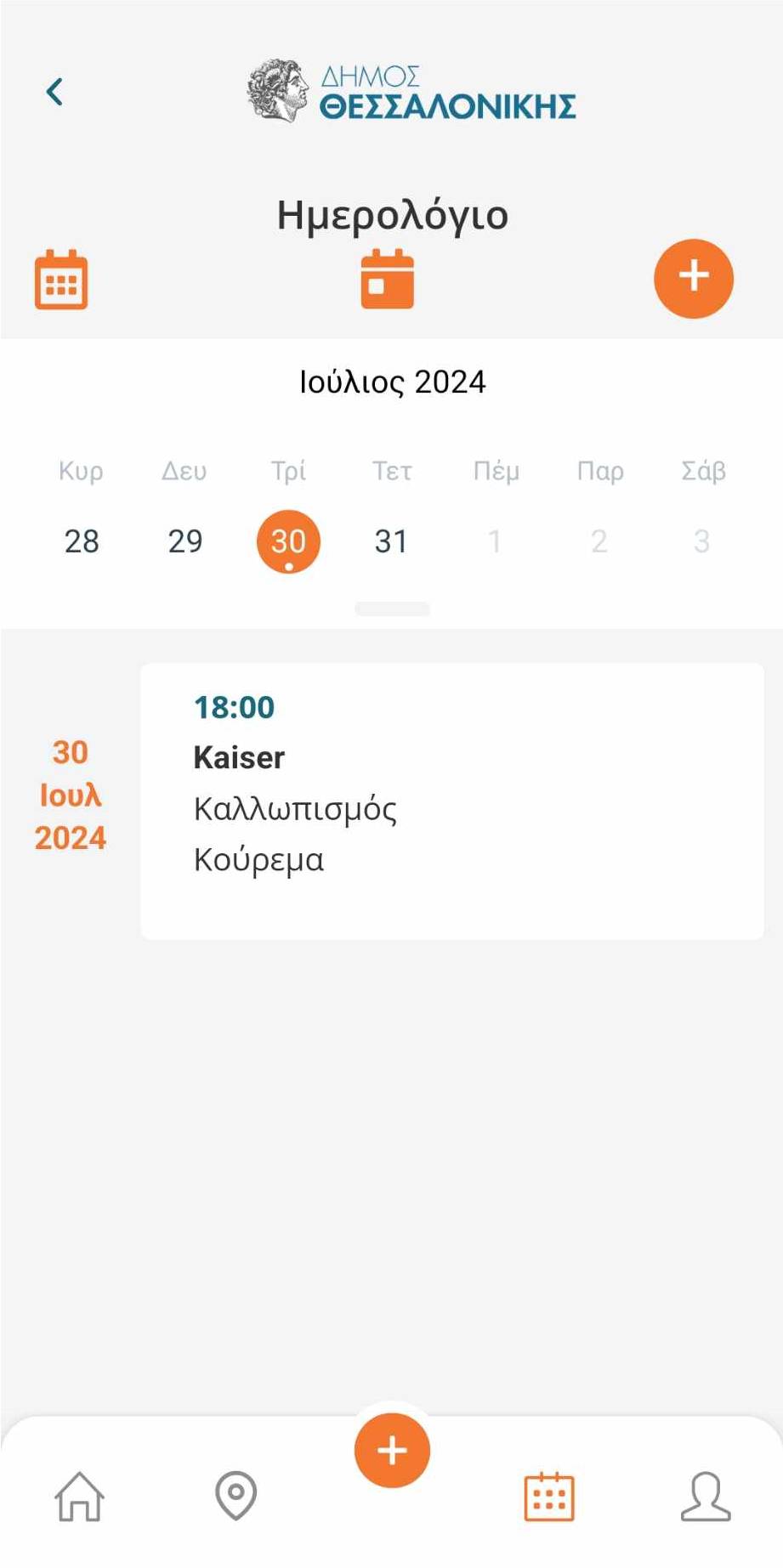The height and width of the screenshot is (1568, 783).
Task: Open the month view calendar icon
Action: [x=61, y=280]
